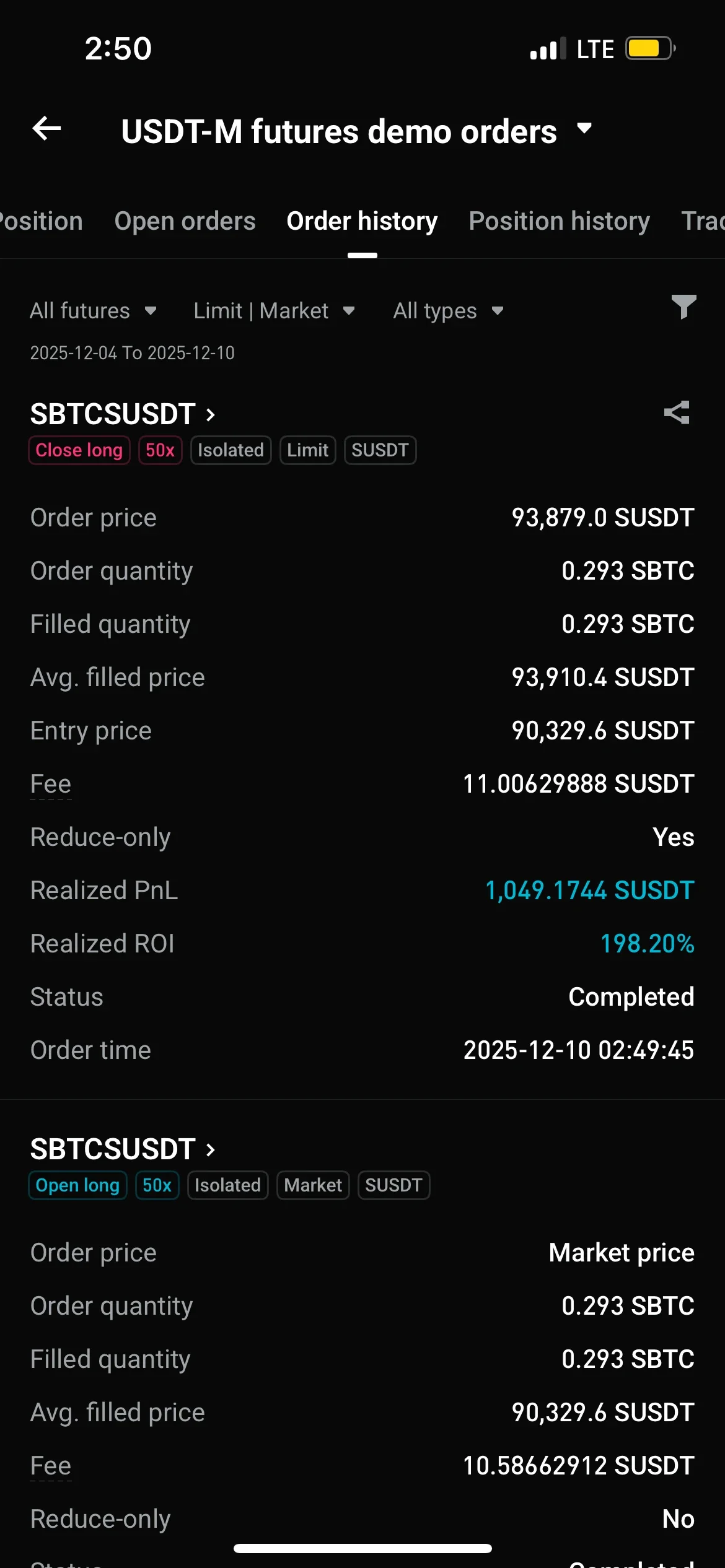The image size is (725, 1568).
Task: Switch to the Position tab
Action: 40,222
